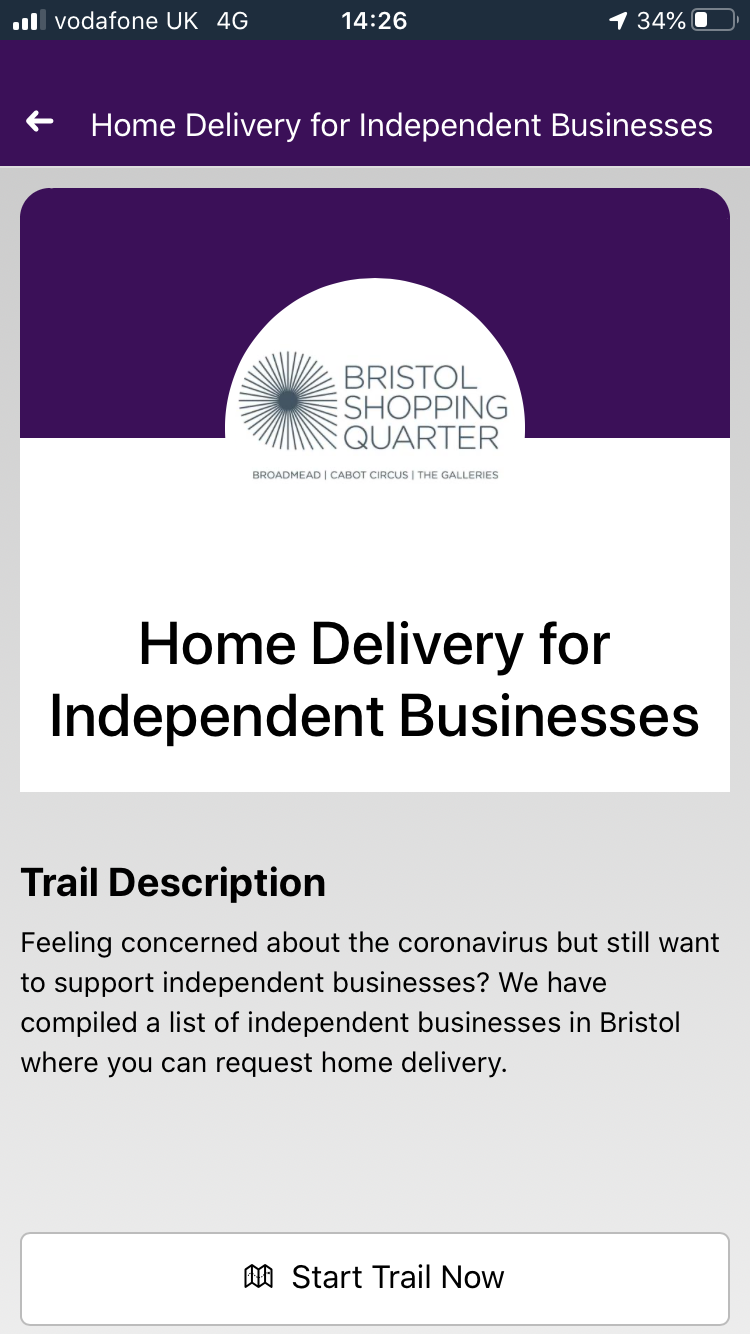Viewport: 750px width, 1334px height.
Task: Tap the Start Trail Now button
Action: [x=375, y=1278]
